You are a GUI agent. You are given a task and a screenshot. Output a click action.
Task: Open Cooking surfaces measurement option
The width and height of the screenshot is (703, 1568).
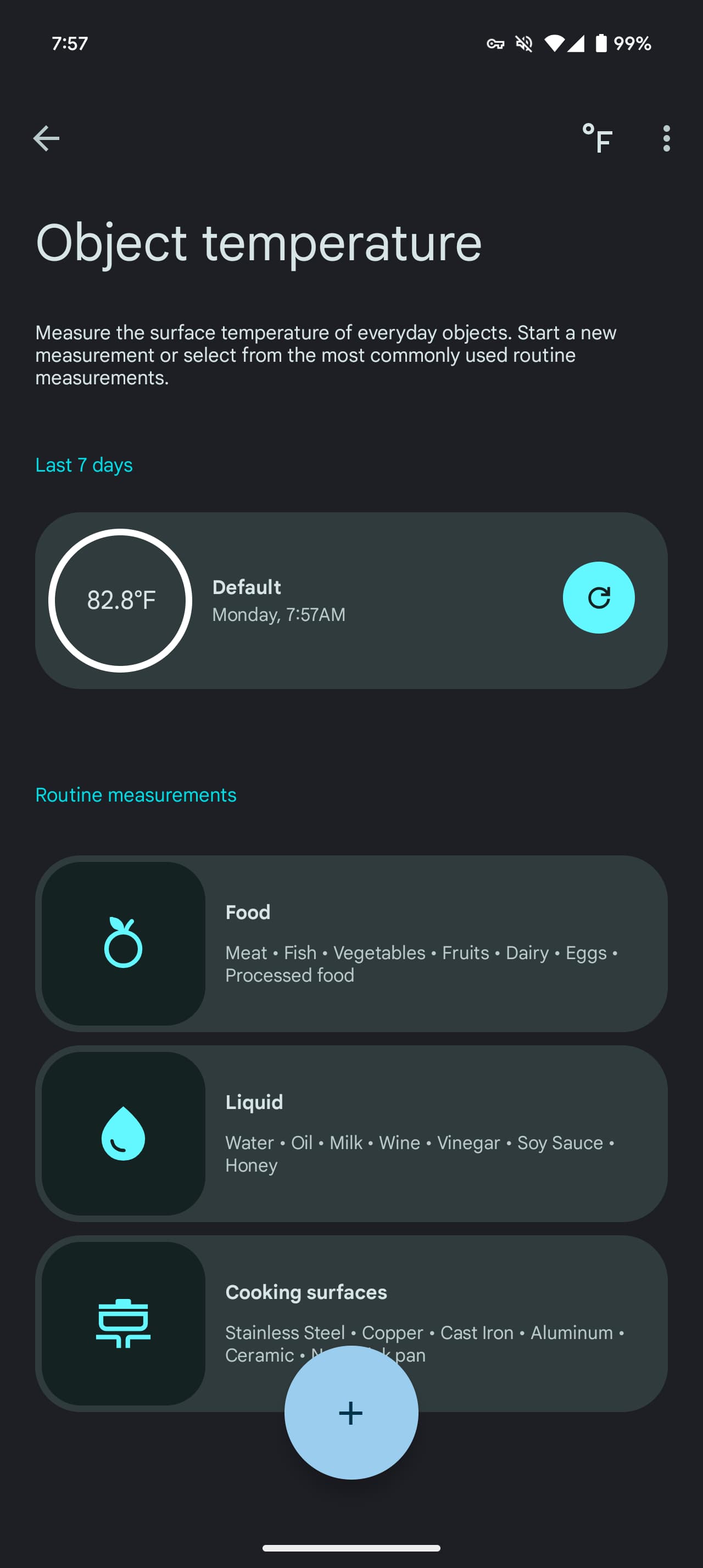(351, 1323)
